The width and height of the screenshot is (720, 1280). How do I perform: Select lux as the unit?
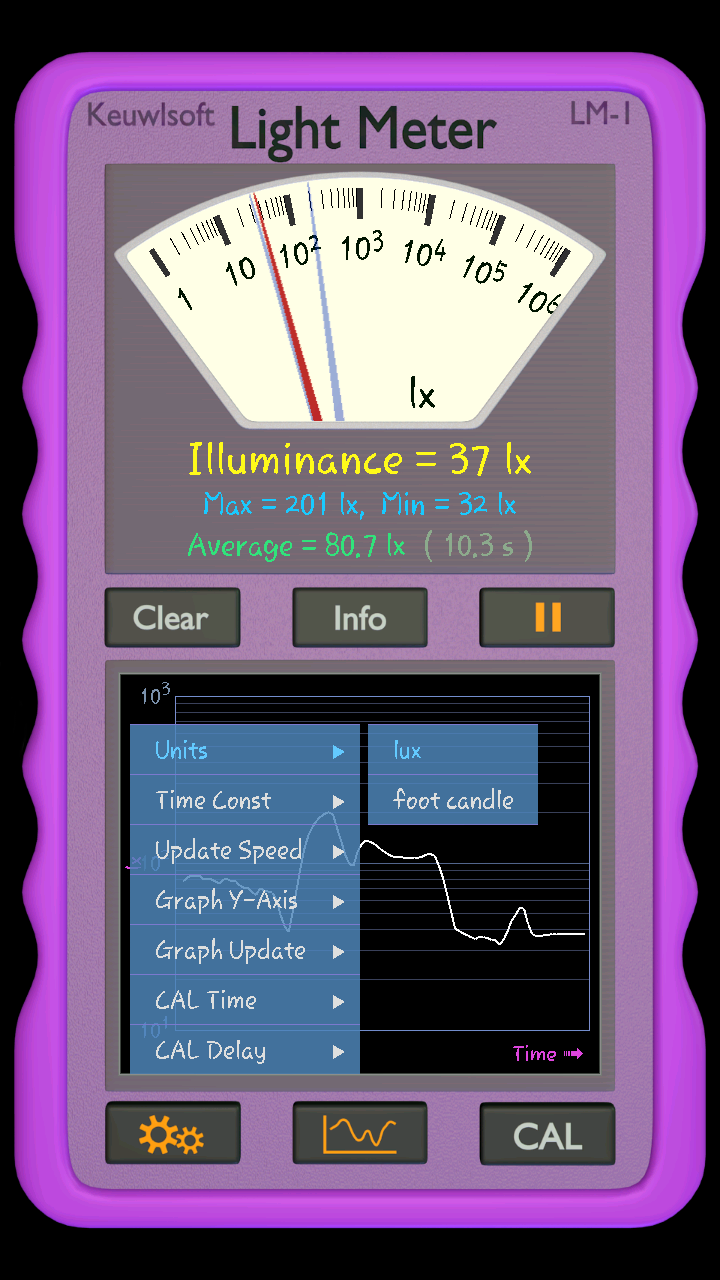point(452,750)
